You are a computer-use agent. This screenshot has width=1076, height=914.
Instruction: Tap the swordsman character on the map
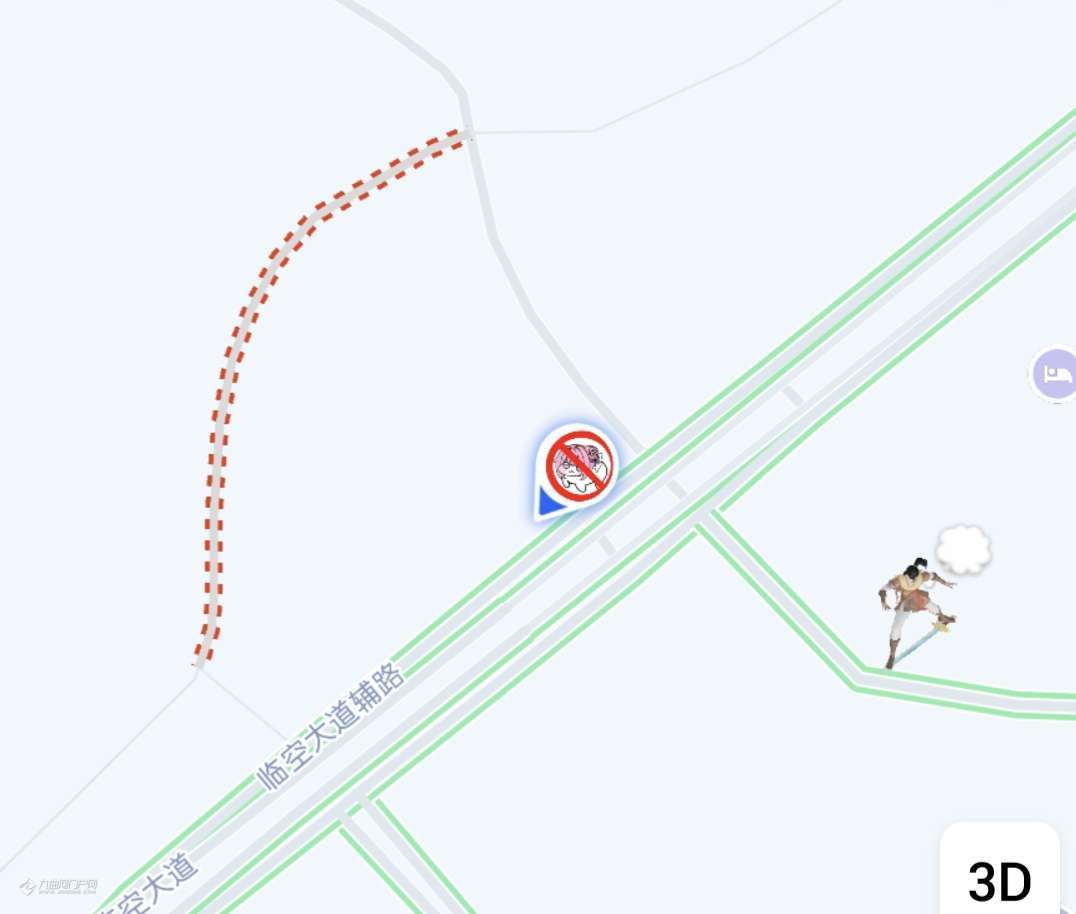[x=915, y=609]
